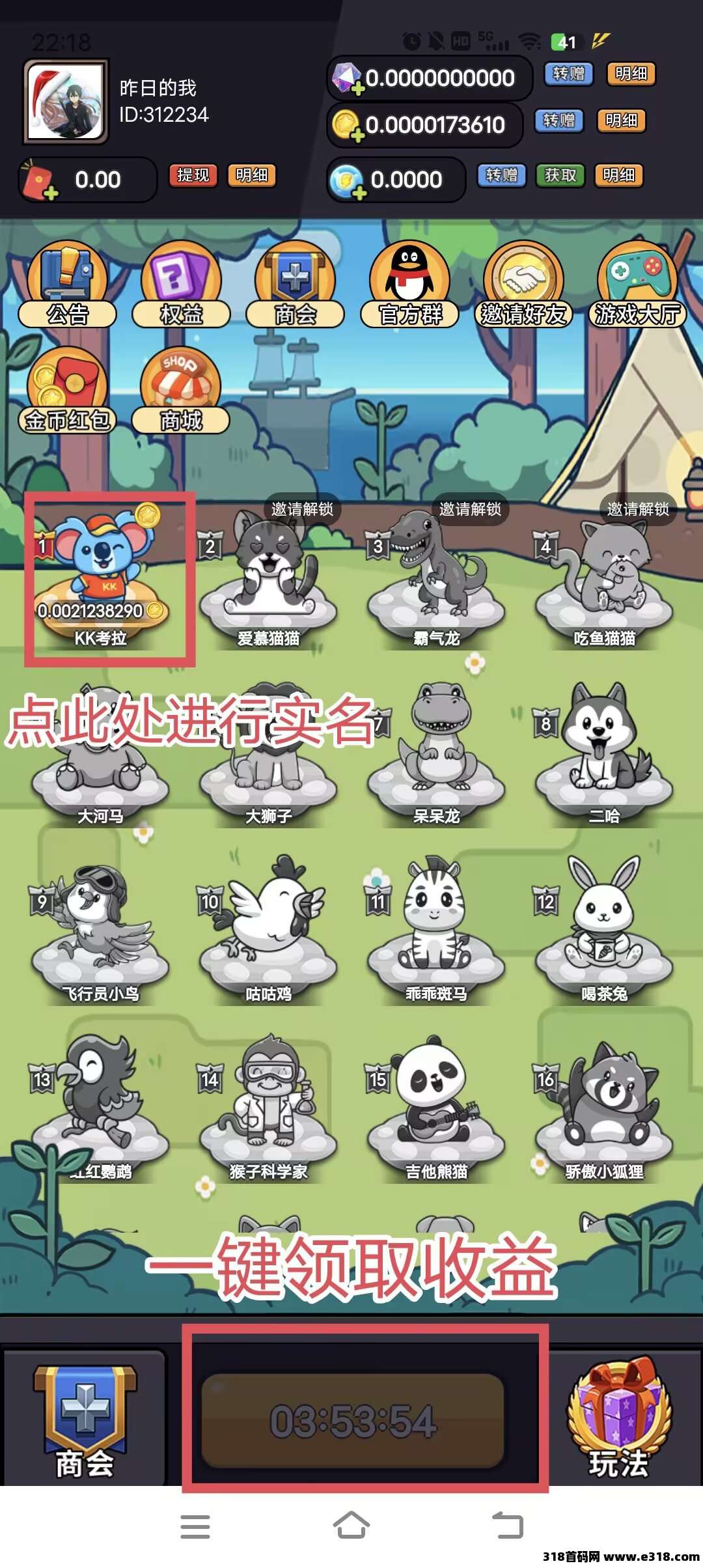Open the 金币红包 red packet icon
The height and width of the screenshot is (1568, 703).
[x=67, y=391]
